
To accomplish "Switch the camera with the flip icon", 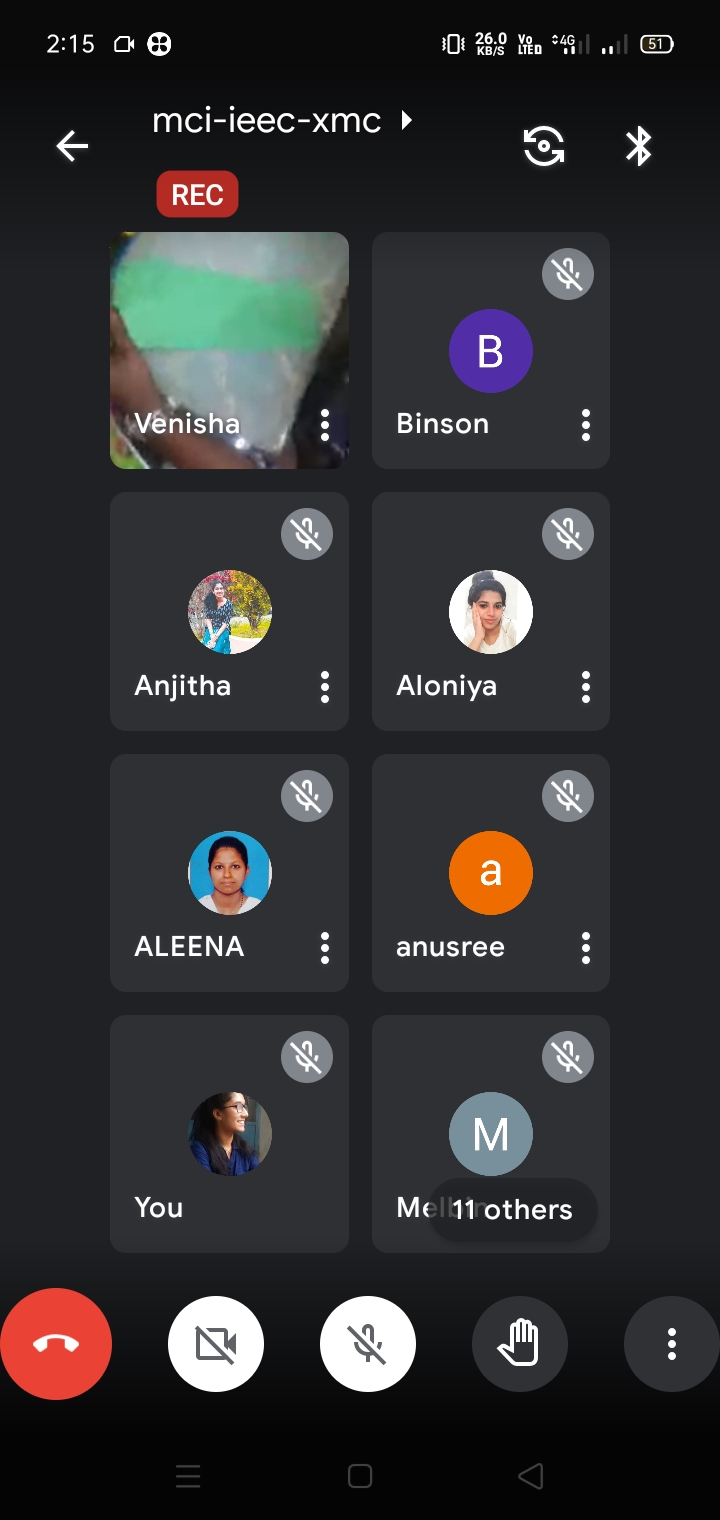I will [544, 147].
